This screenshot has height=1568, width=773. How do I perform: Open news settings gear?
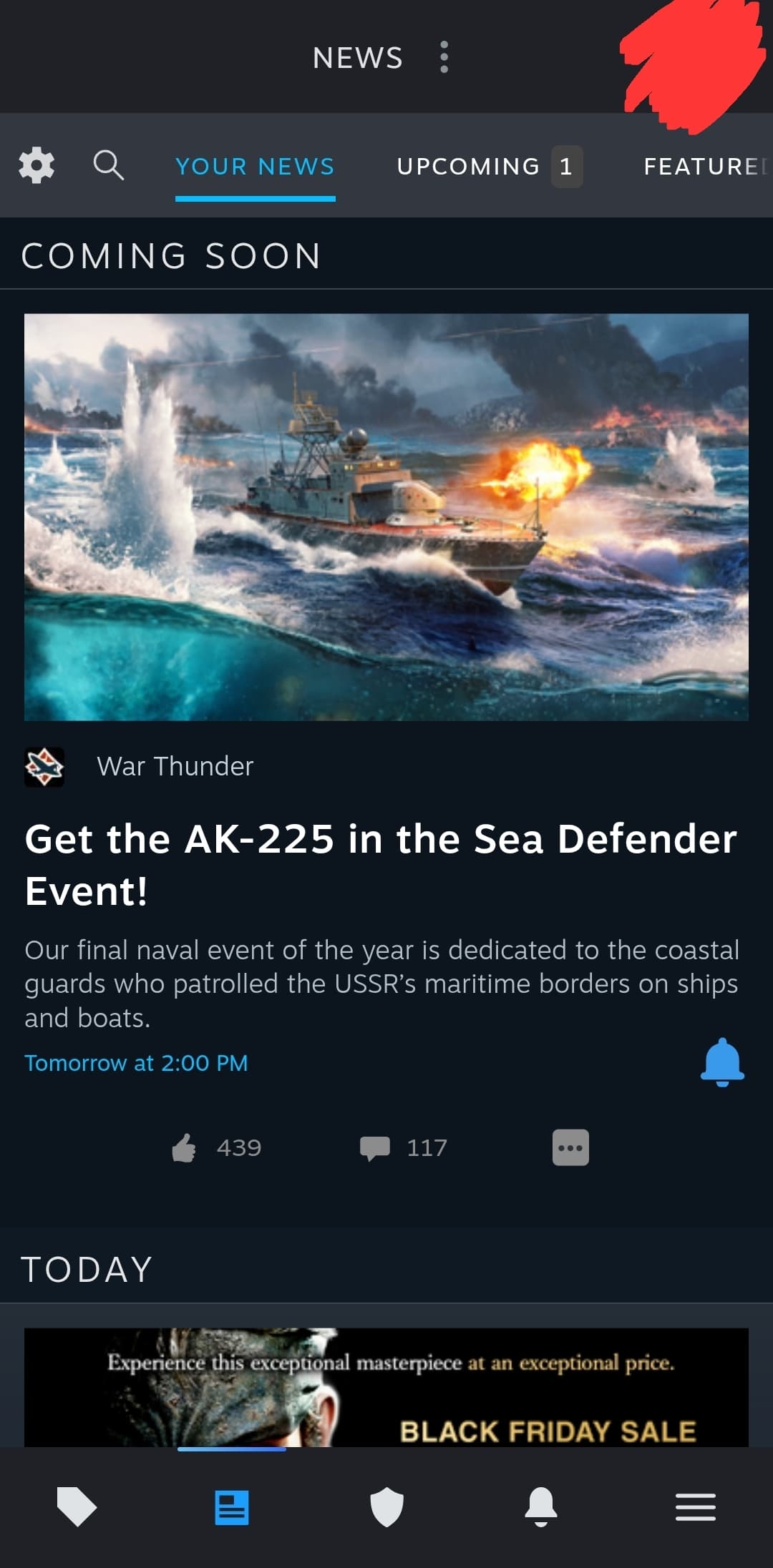click(37, 166)
